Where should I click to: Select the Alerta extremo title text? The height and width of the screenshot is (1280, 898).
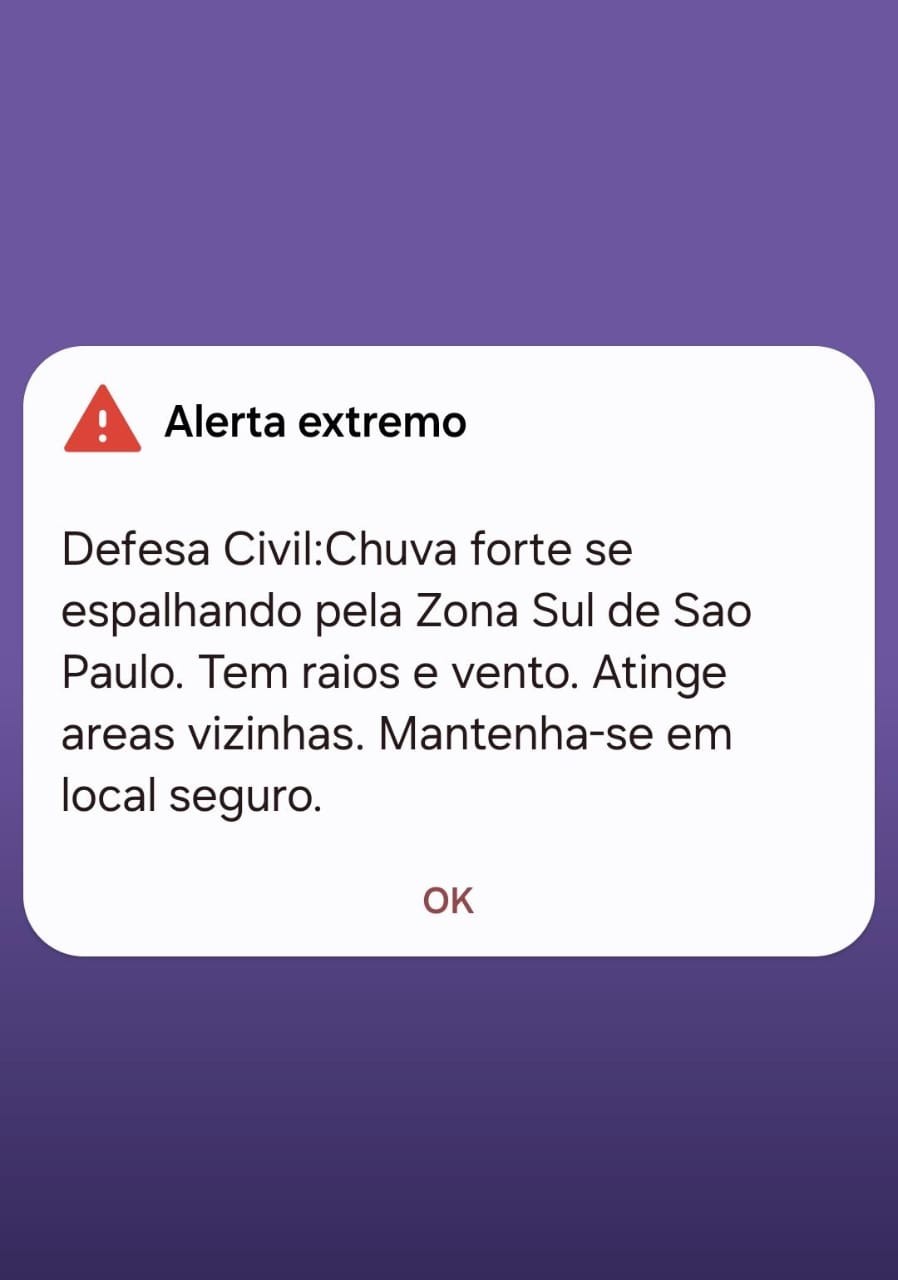pos(315,421)
